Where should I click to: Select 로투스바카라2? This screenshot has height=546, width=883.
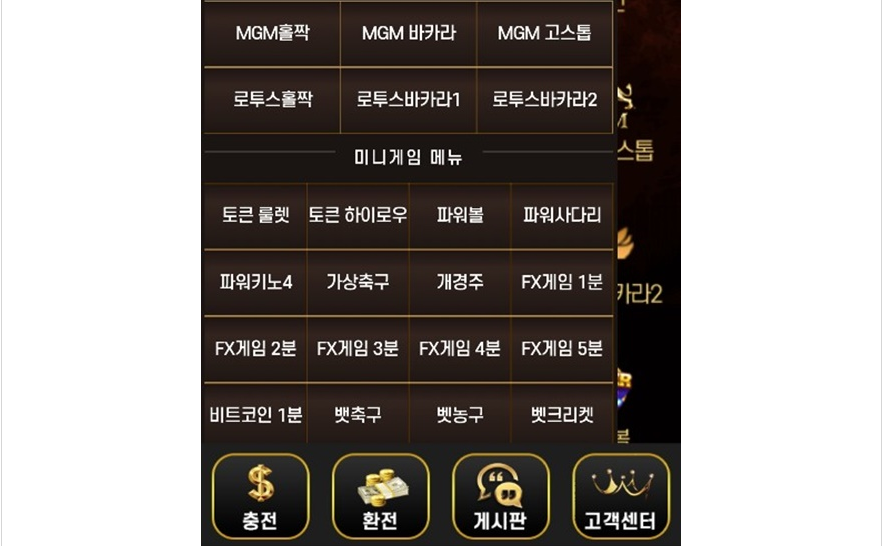[x=544, y=100]
